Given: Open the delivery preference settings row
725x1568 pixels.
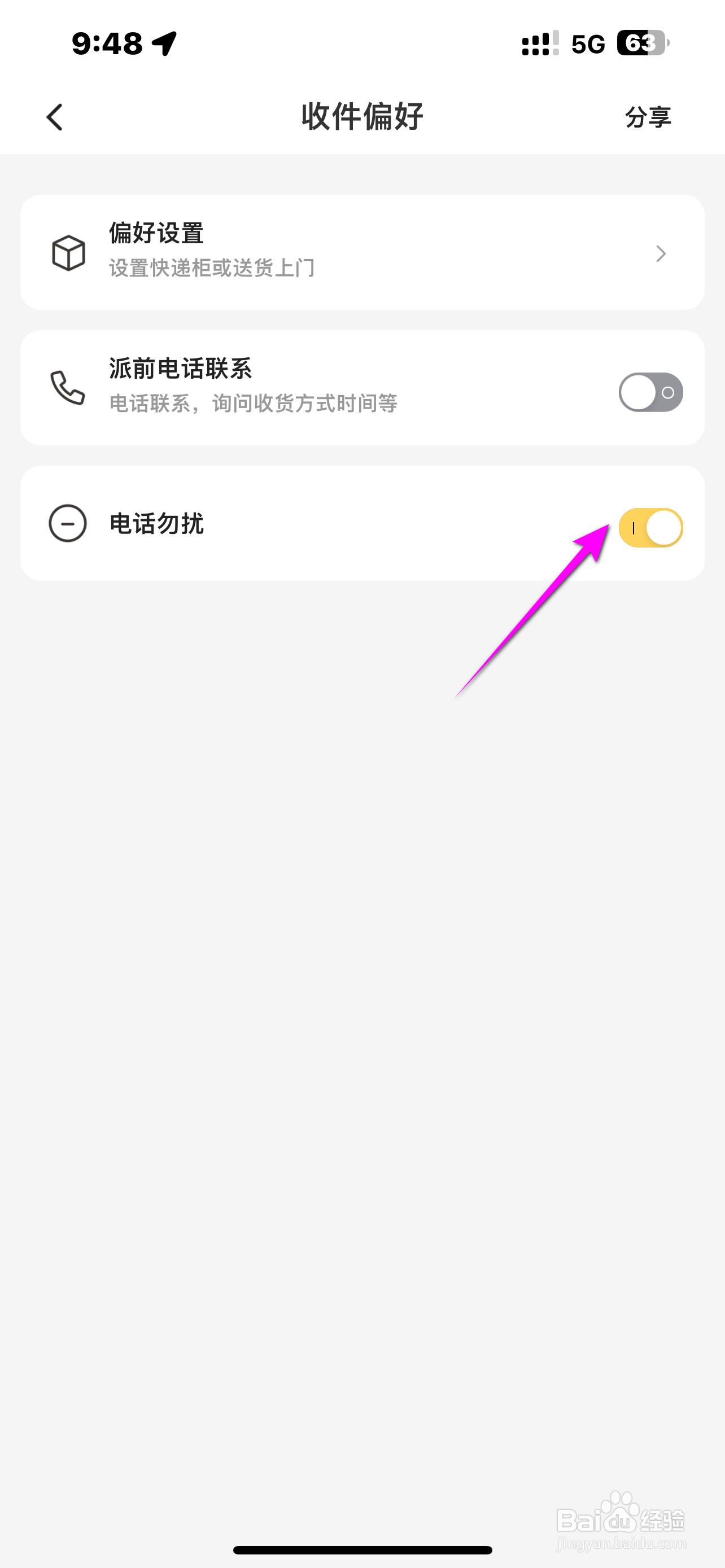Looking at the screenshot, I should coord(362,252).
